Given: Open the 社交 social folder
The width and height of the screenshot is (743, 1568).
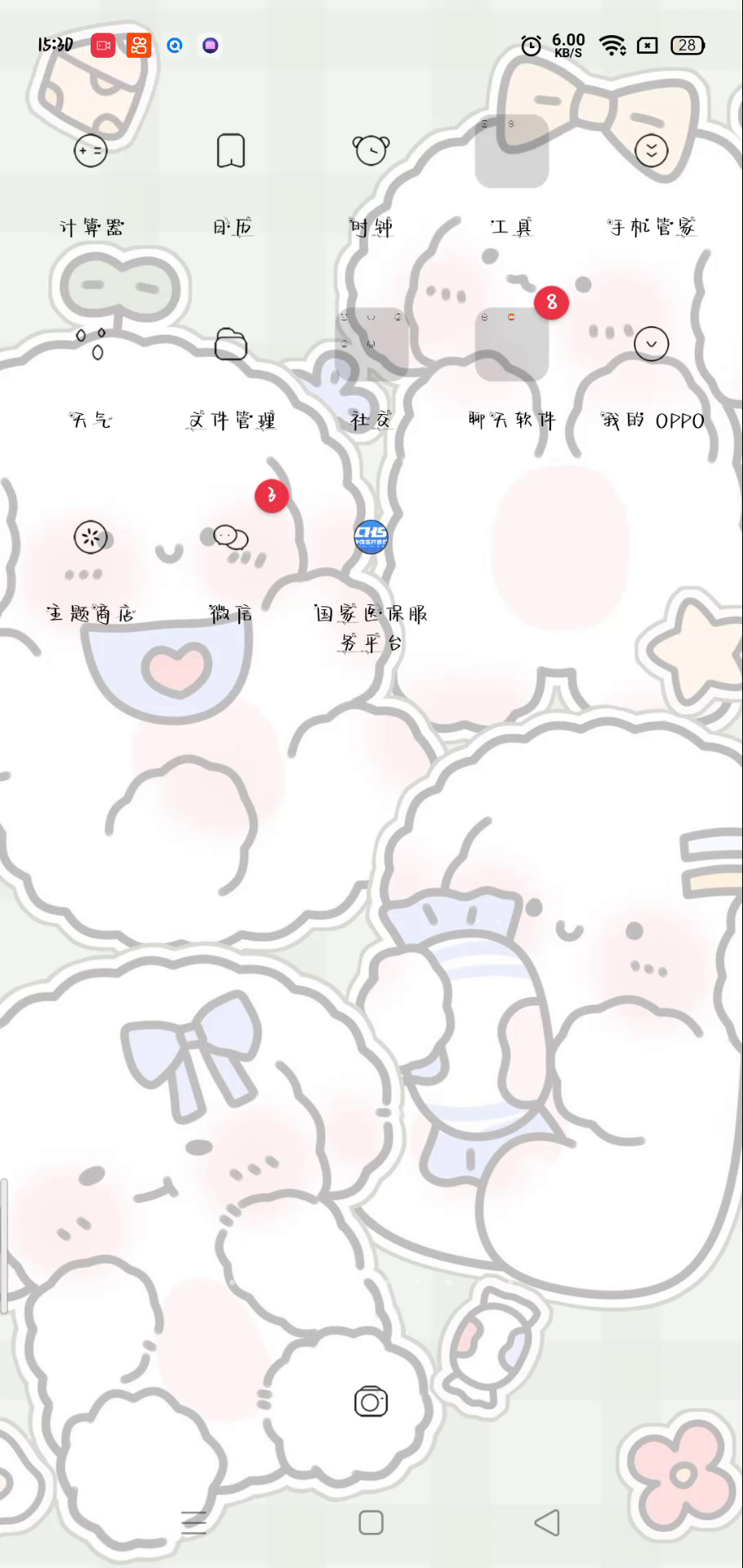Looking at the screenshot, I should [371, 345].
